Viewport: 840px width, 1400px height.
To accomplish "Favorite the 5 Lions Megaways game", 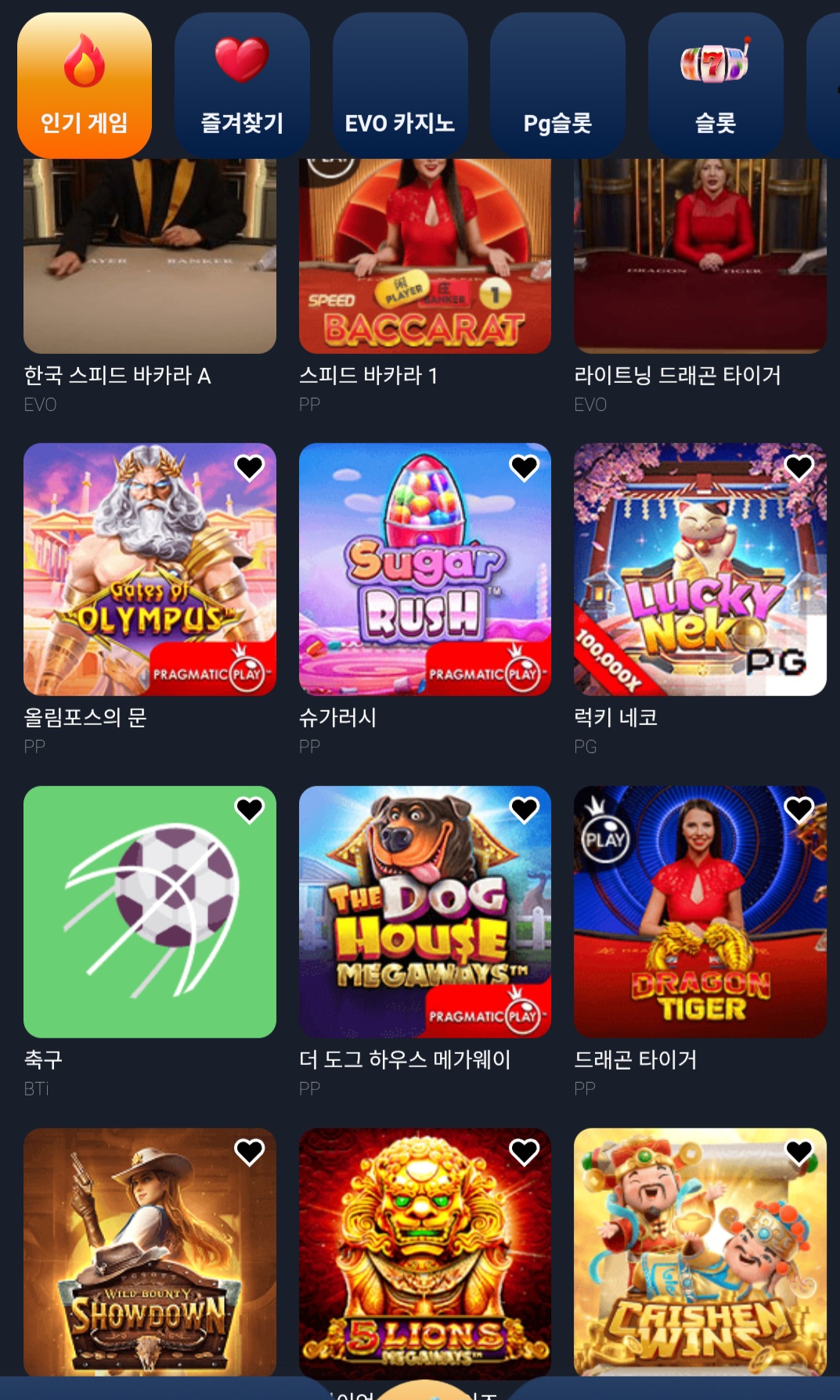I will pyautogui.click(x=525, y=1152).
